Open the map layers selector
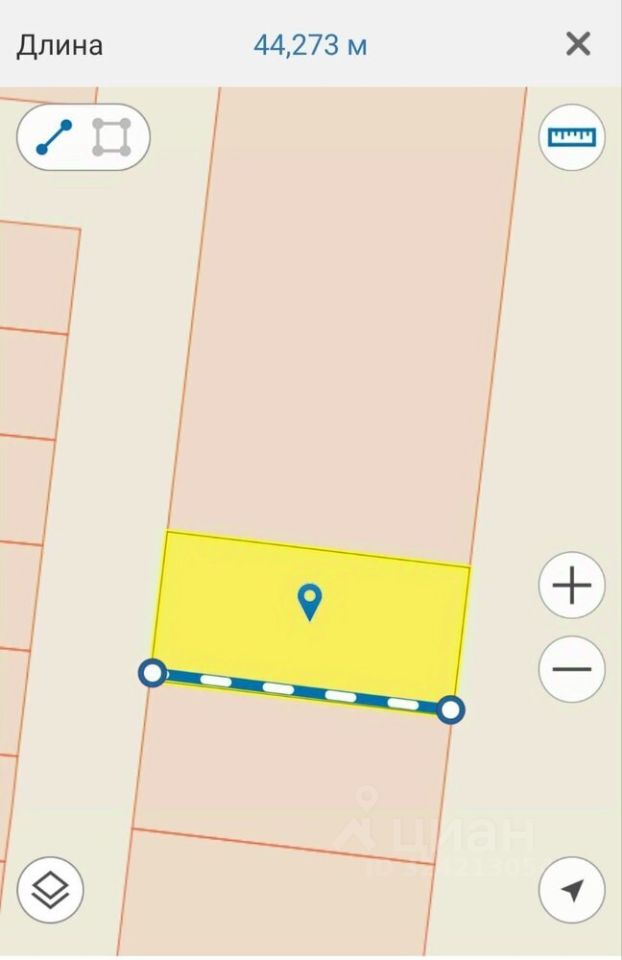The height and width of the screenshot is (960, 622). coord(50,889)
